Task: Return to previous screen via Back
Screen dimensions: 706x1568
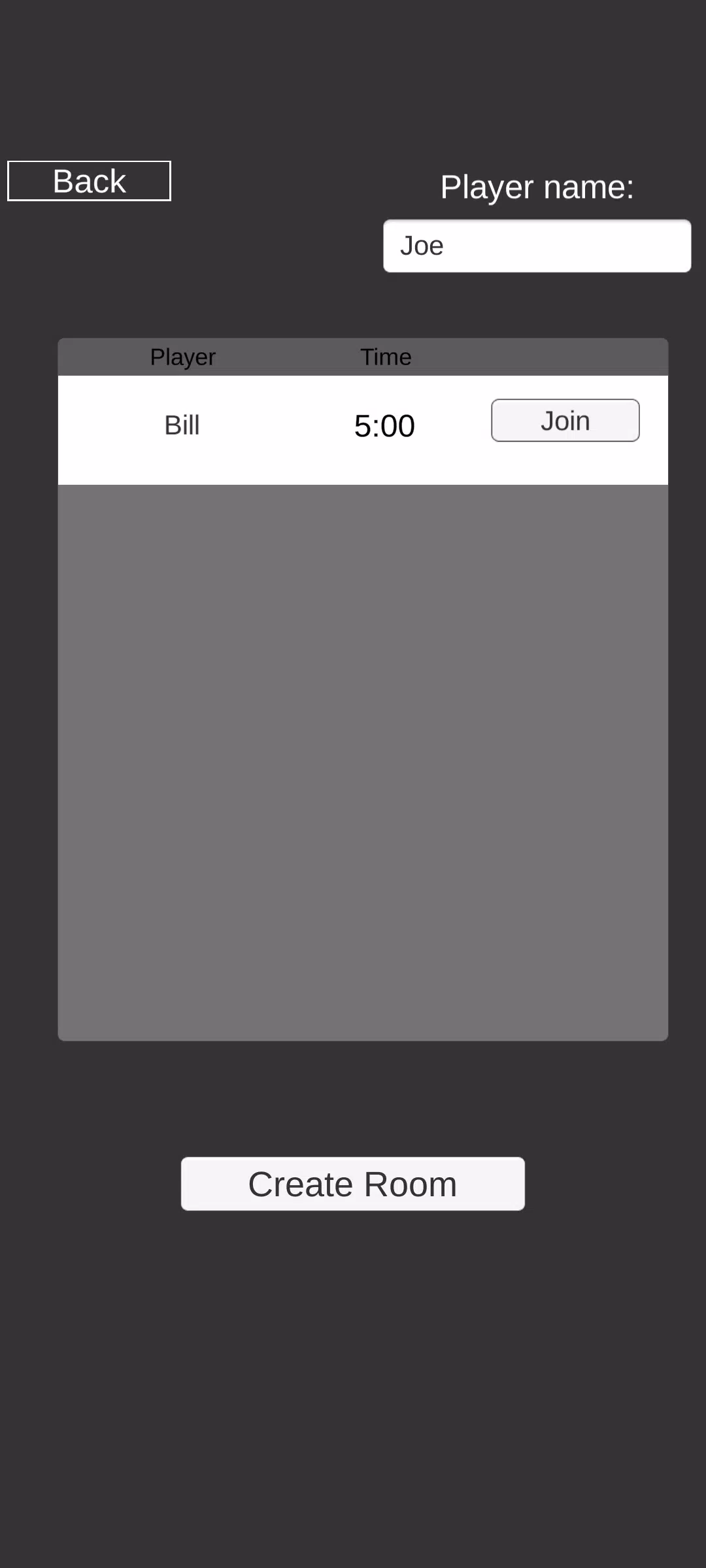Action: pos(88,180)
